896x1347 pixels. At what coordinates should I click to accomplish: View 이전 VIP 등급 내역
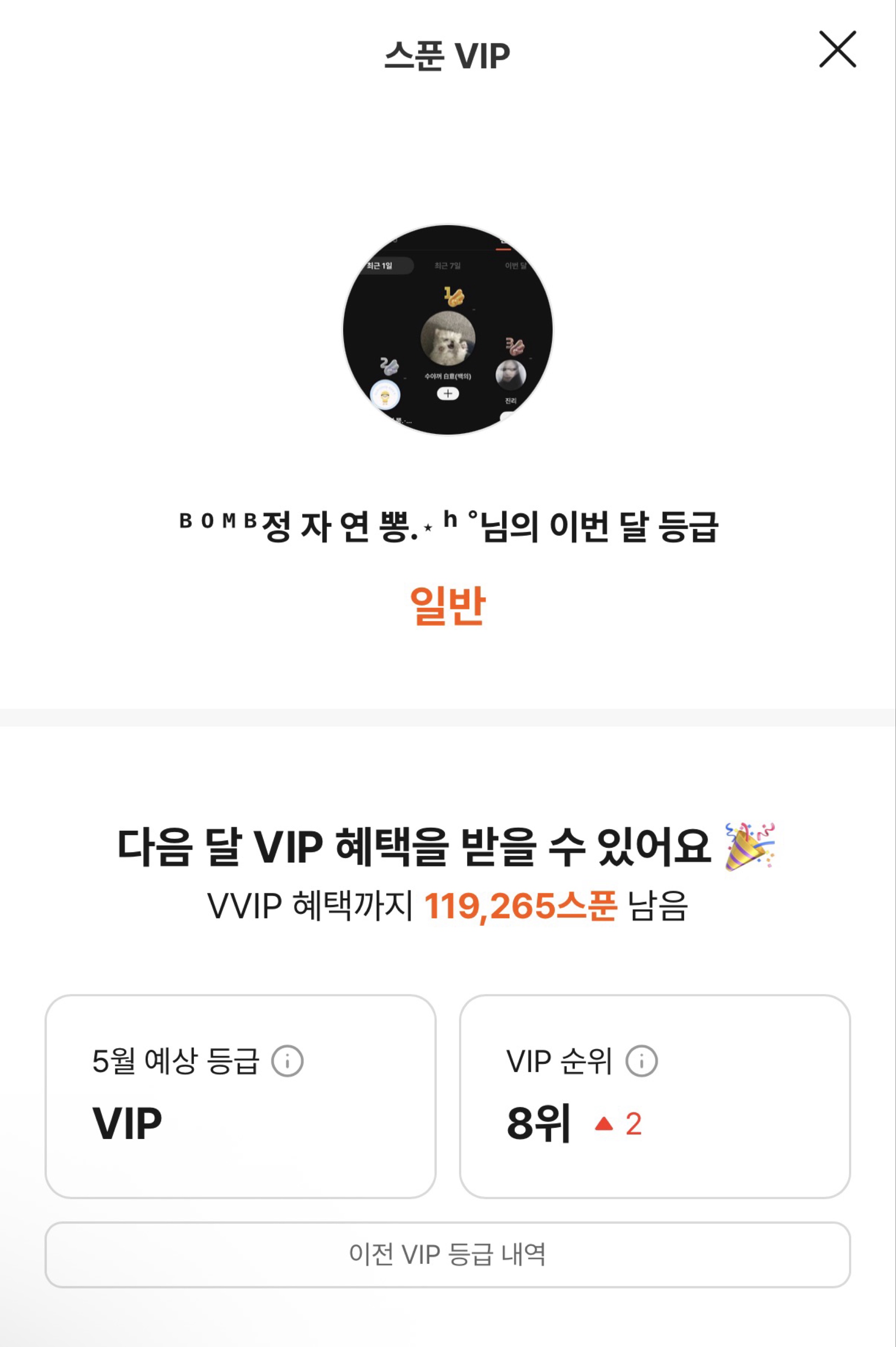(x=447, y=1254)
